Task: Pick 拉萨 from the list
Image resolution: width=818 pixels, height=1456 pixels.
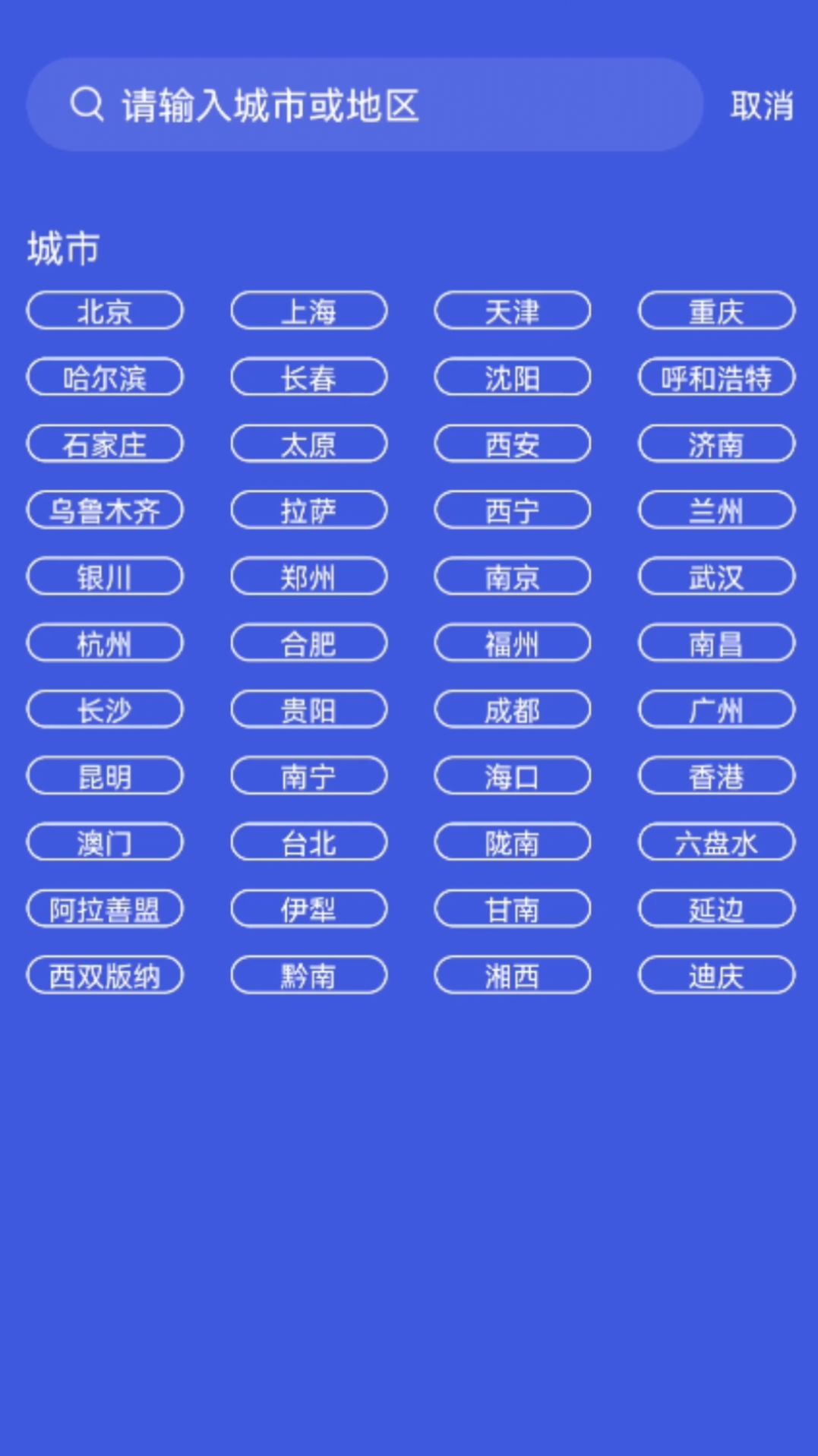Action: [x=308, y=510]
